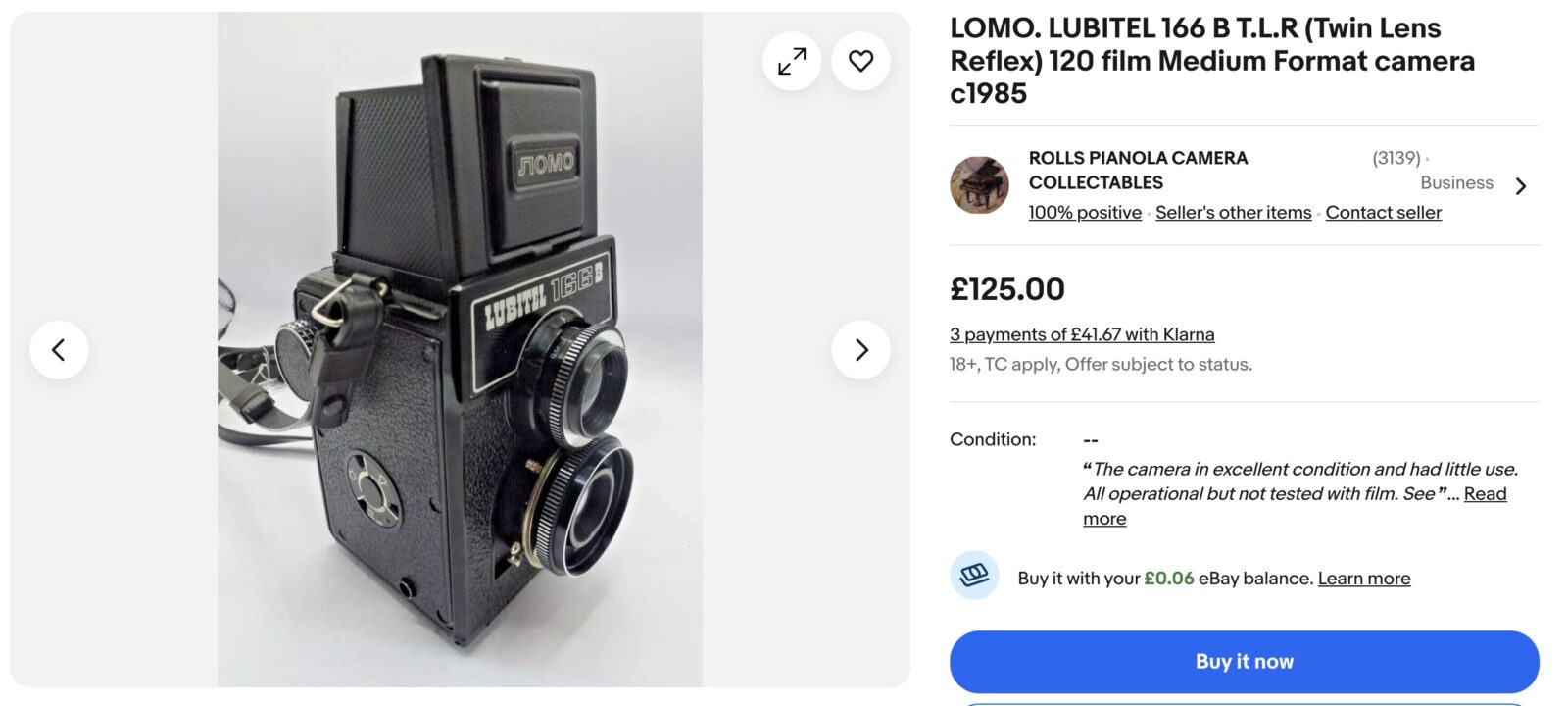This screenshot has height=706, width=1568.
Task: Contact the seller
Action: coord(1383,213)
